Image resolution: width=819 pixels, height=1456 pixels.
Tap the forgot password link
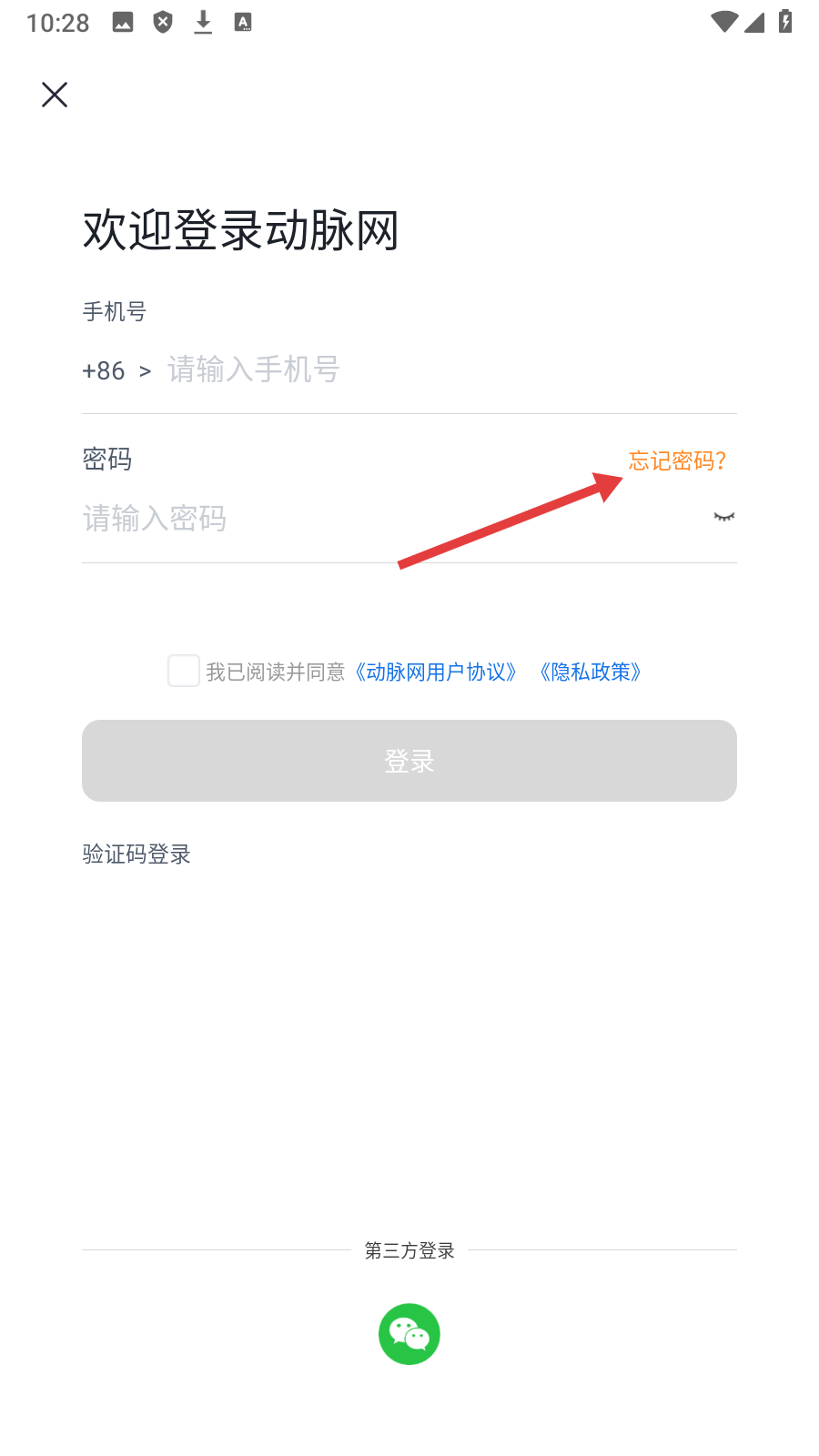pyautogui.click(x=677, y=460)
